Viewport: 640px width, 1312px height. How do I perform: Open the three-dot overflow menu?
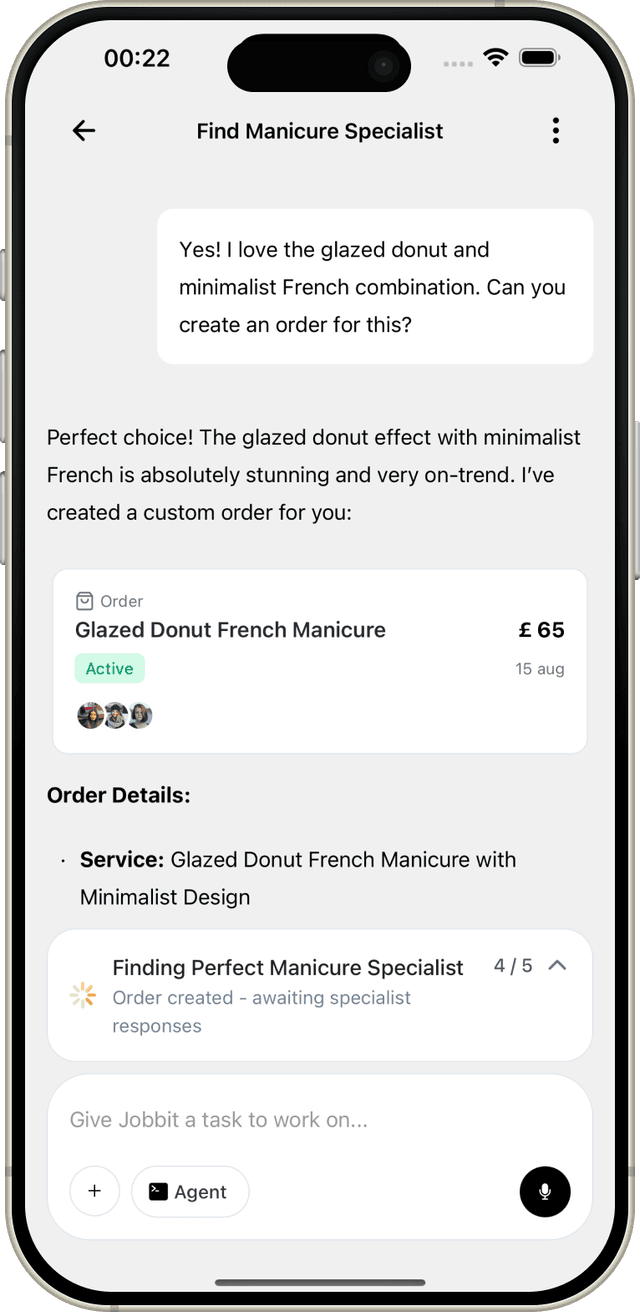click(555, 131)
